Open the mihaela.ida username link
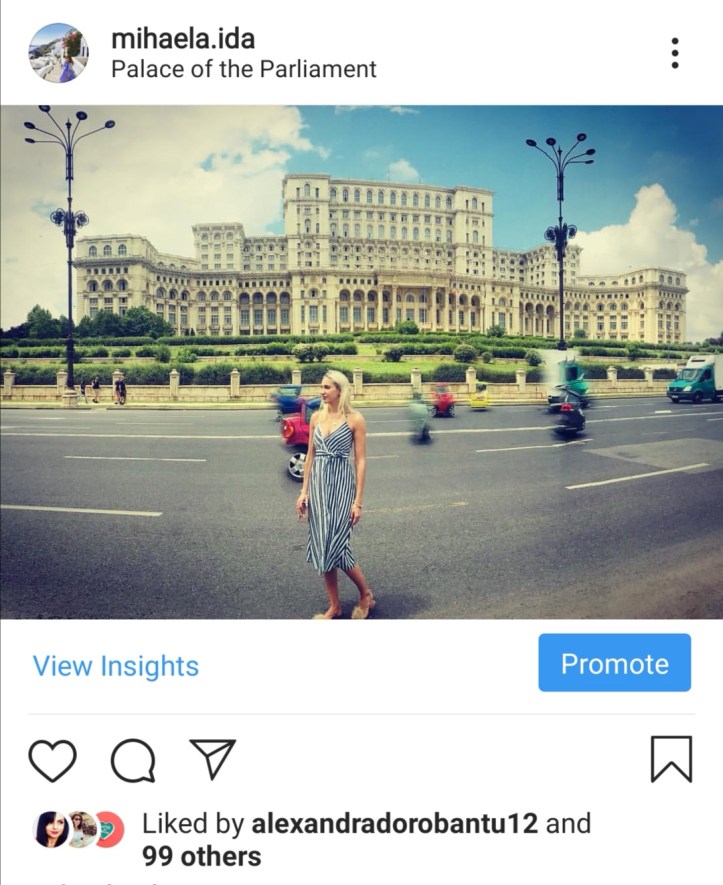Screen dimensions: 723x885 tap(182, 39)
